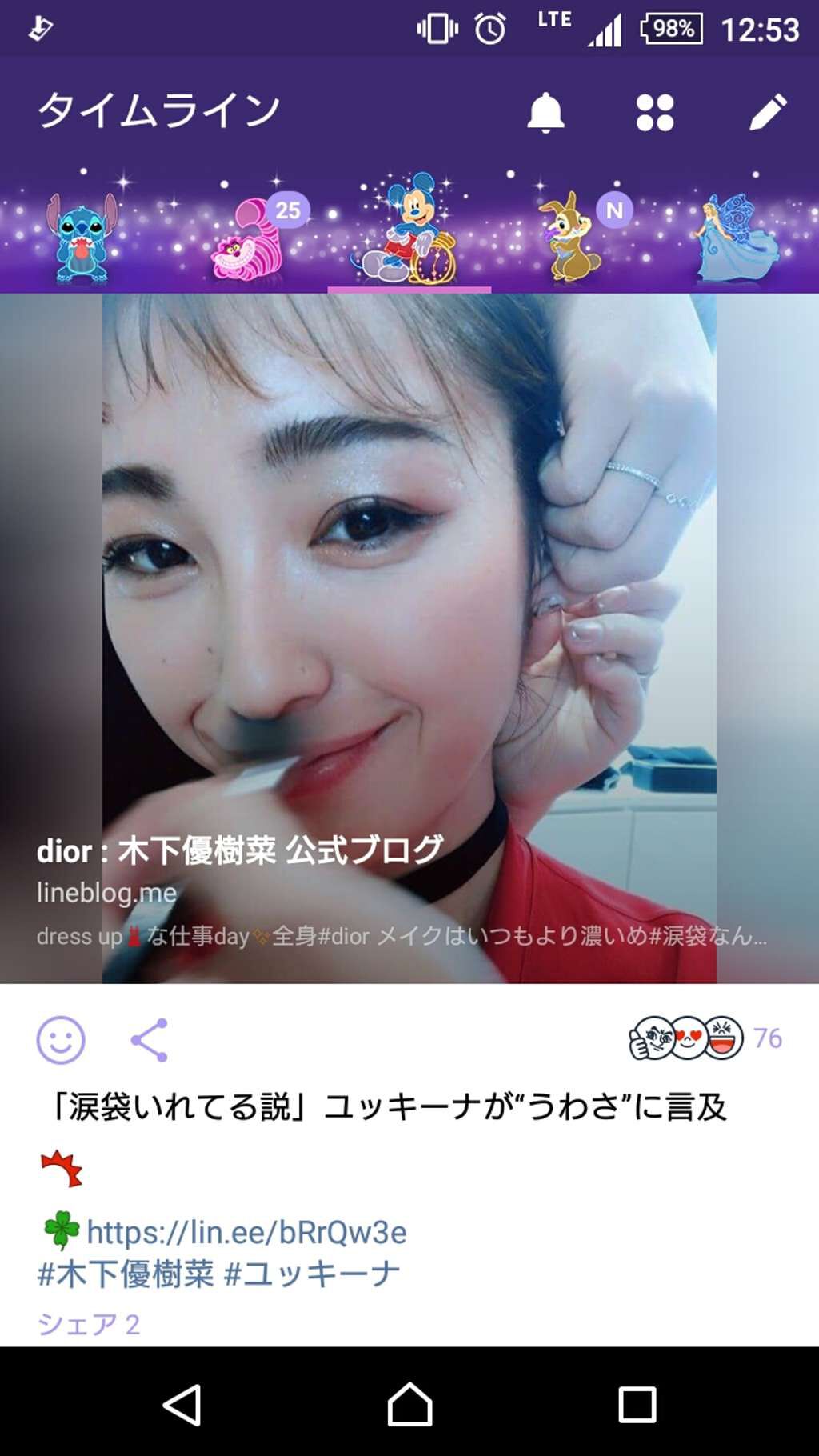Open the dior 木下優樹菜 blog card

409,638
